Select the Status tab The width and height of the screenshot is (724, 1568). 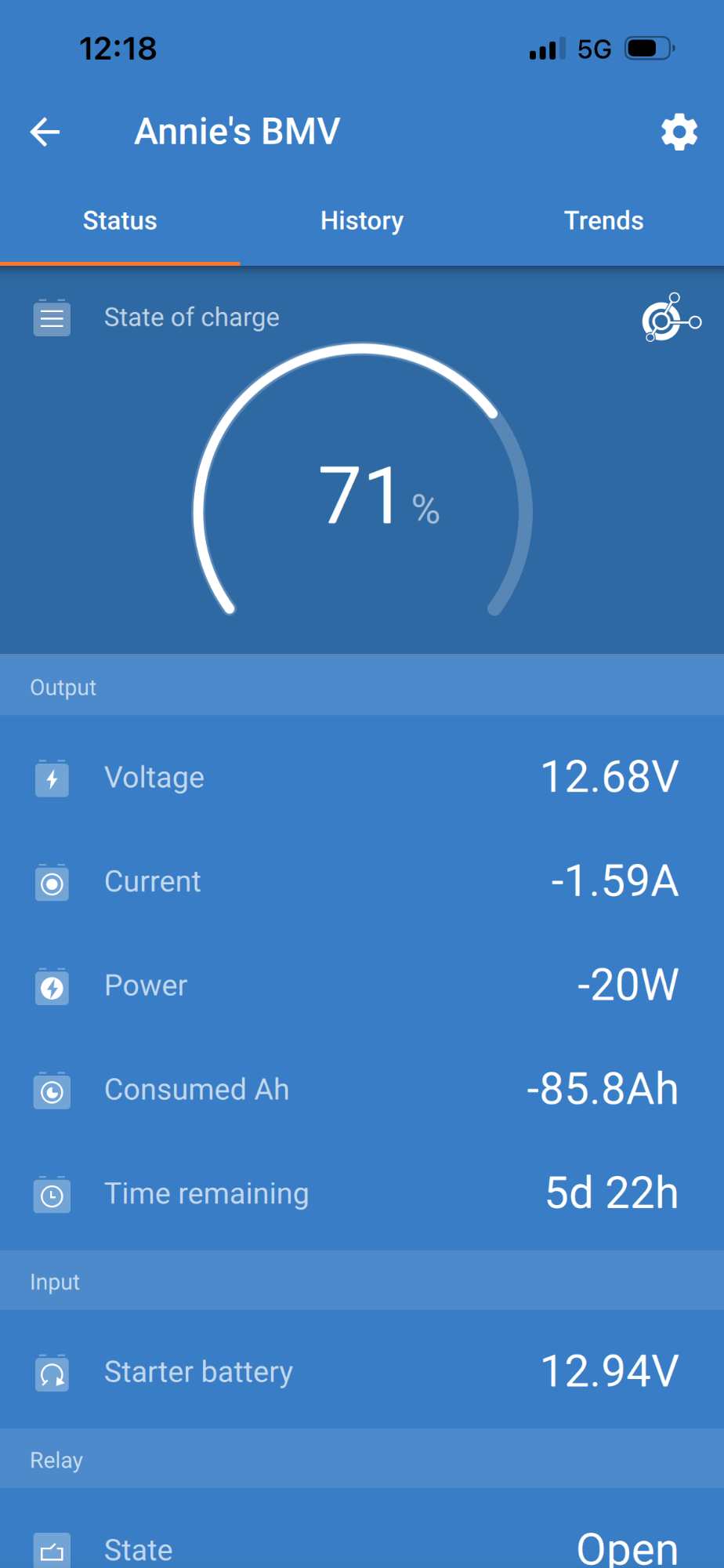pyautogui.click(x=120, y=221)
